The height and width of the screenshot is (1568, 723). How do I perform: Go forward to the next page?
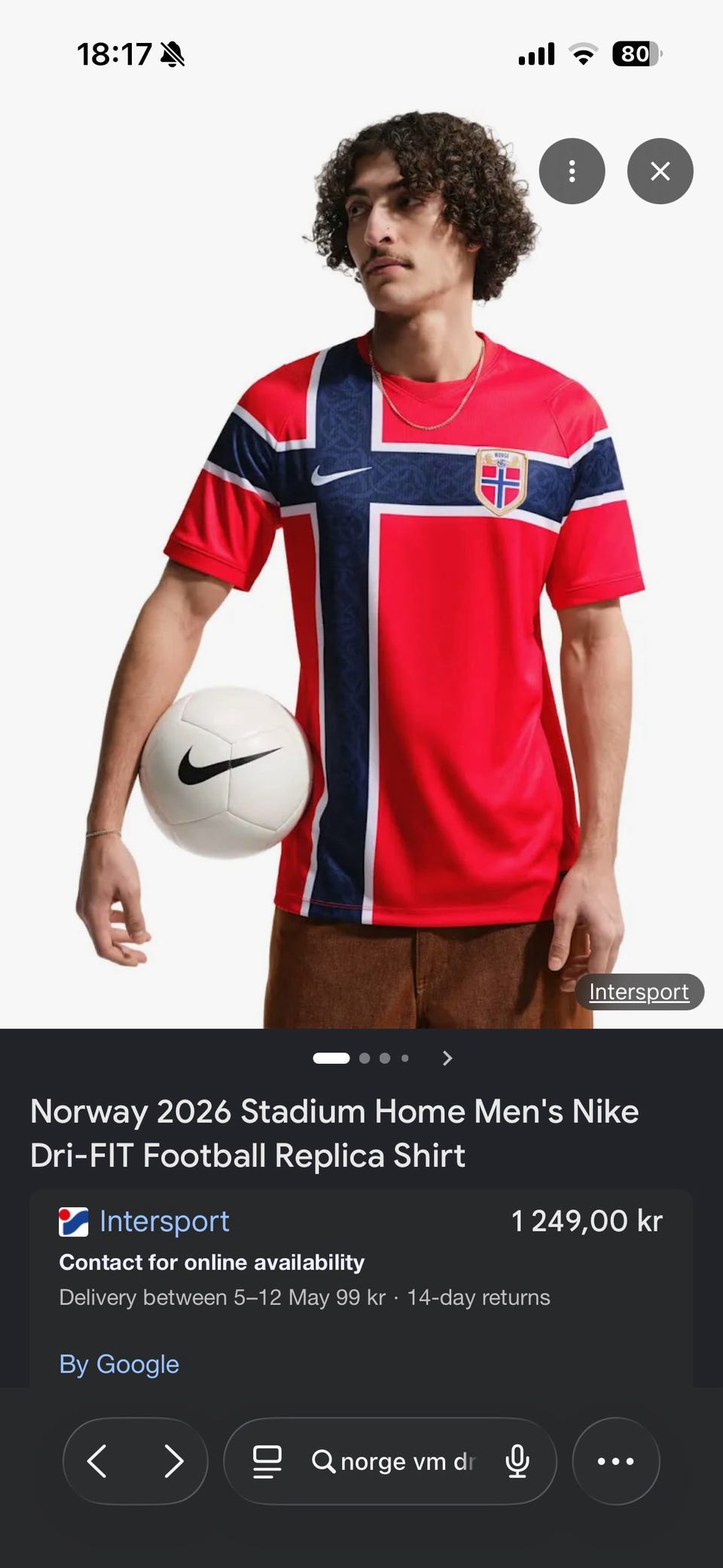174,1461
